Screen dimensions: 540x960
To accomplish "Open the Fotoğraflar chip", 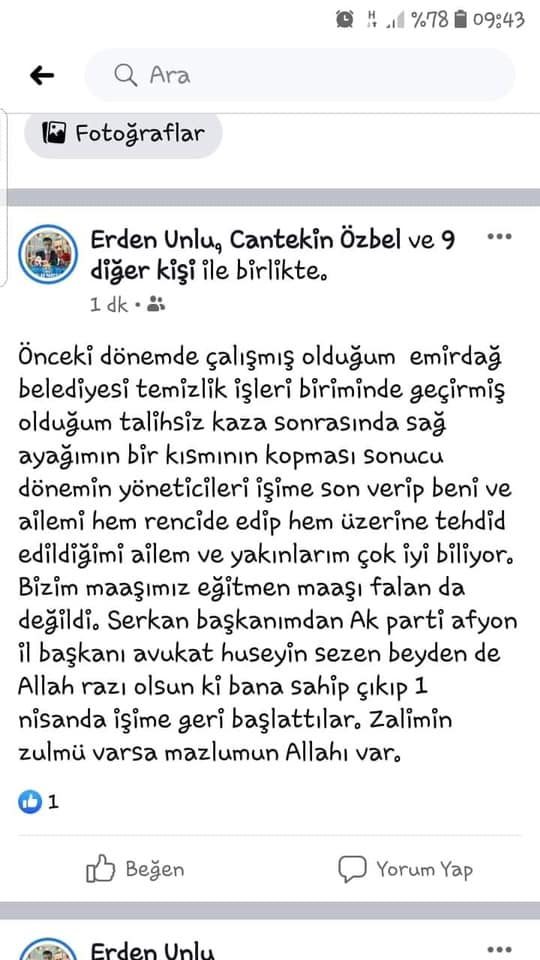I will click(123, 133).
